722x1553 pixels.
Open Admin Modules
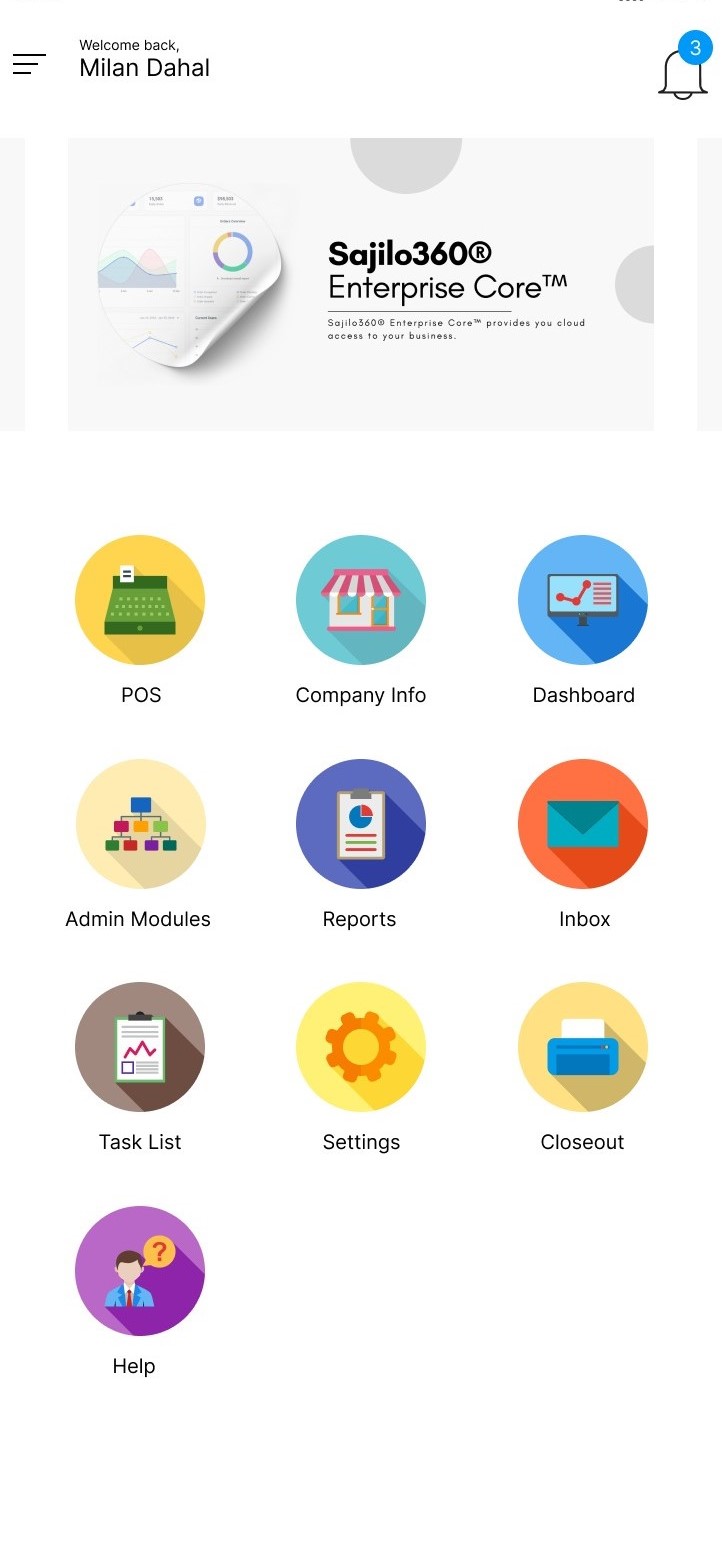[x=140, y=824]
